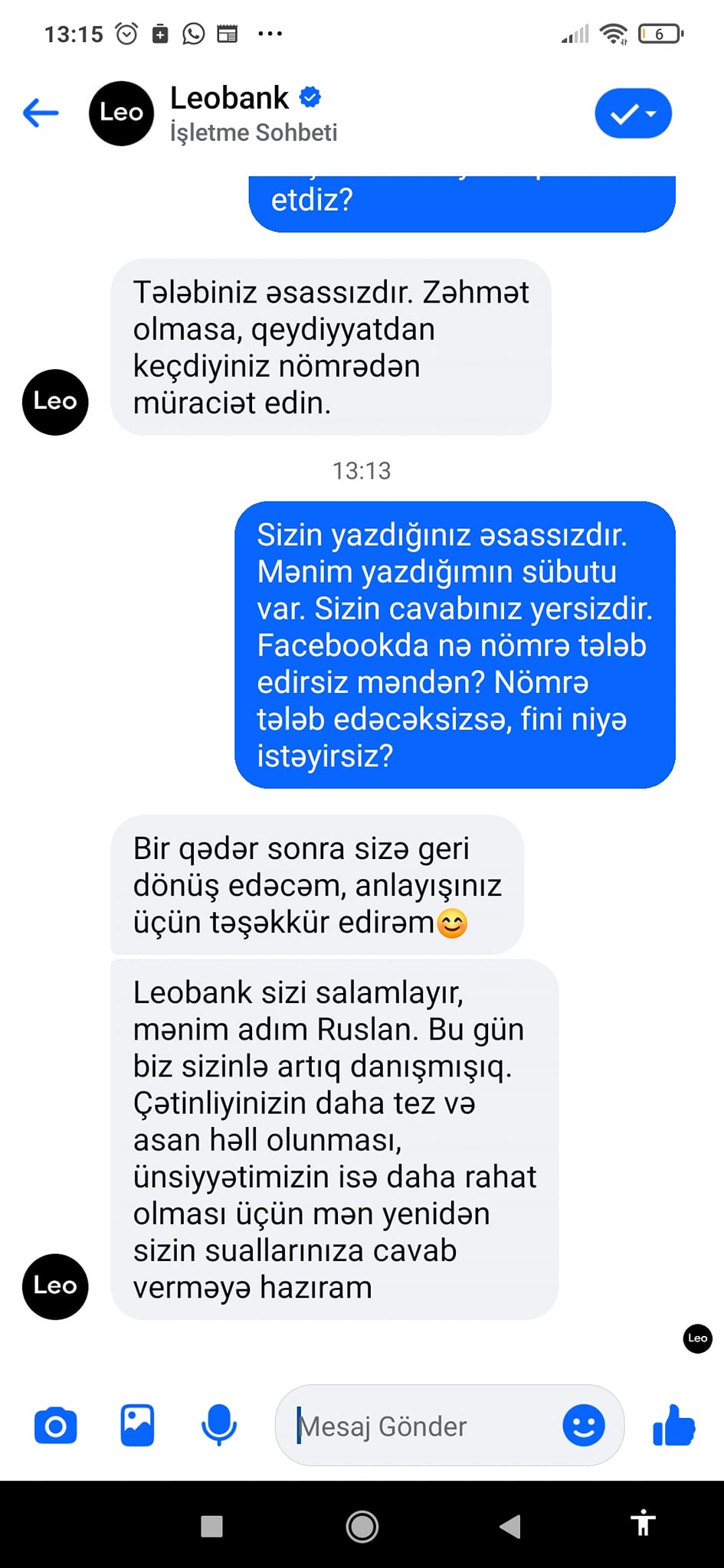This screenshot has height=1568, width=724.
Task: Open the blue checkmark dropdown button
Action: (633, 114)
